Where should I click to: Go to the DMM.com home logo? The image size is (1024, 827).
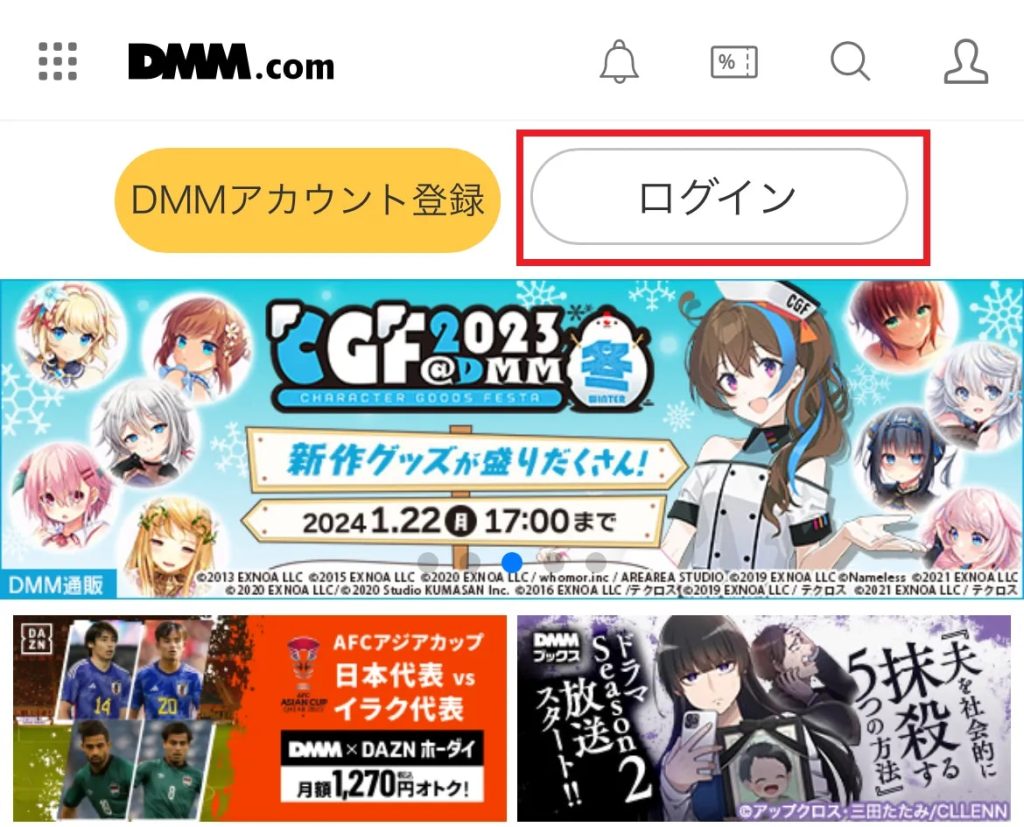pyautogui.click(x=231, y=64)
